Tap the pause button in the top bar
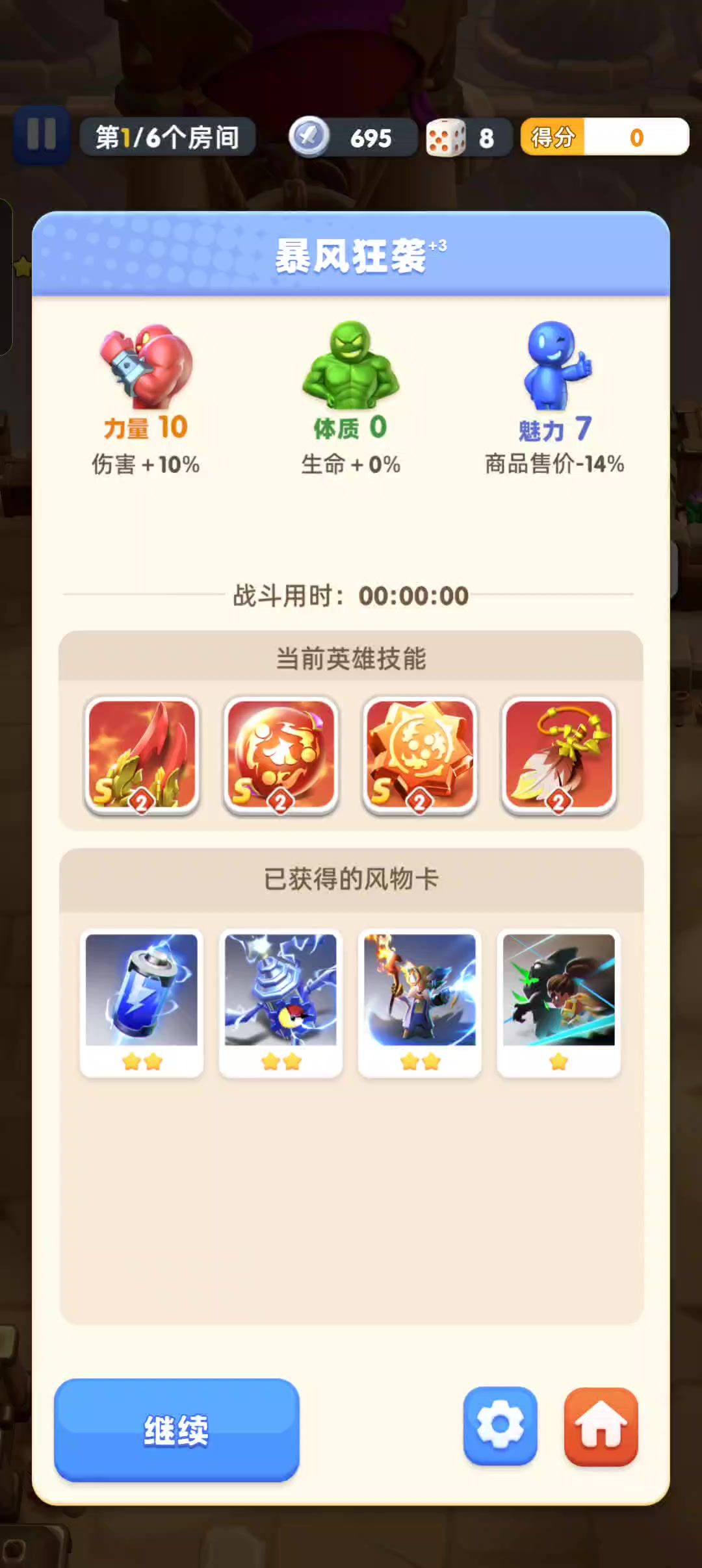 (42, 134)
